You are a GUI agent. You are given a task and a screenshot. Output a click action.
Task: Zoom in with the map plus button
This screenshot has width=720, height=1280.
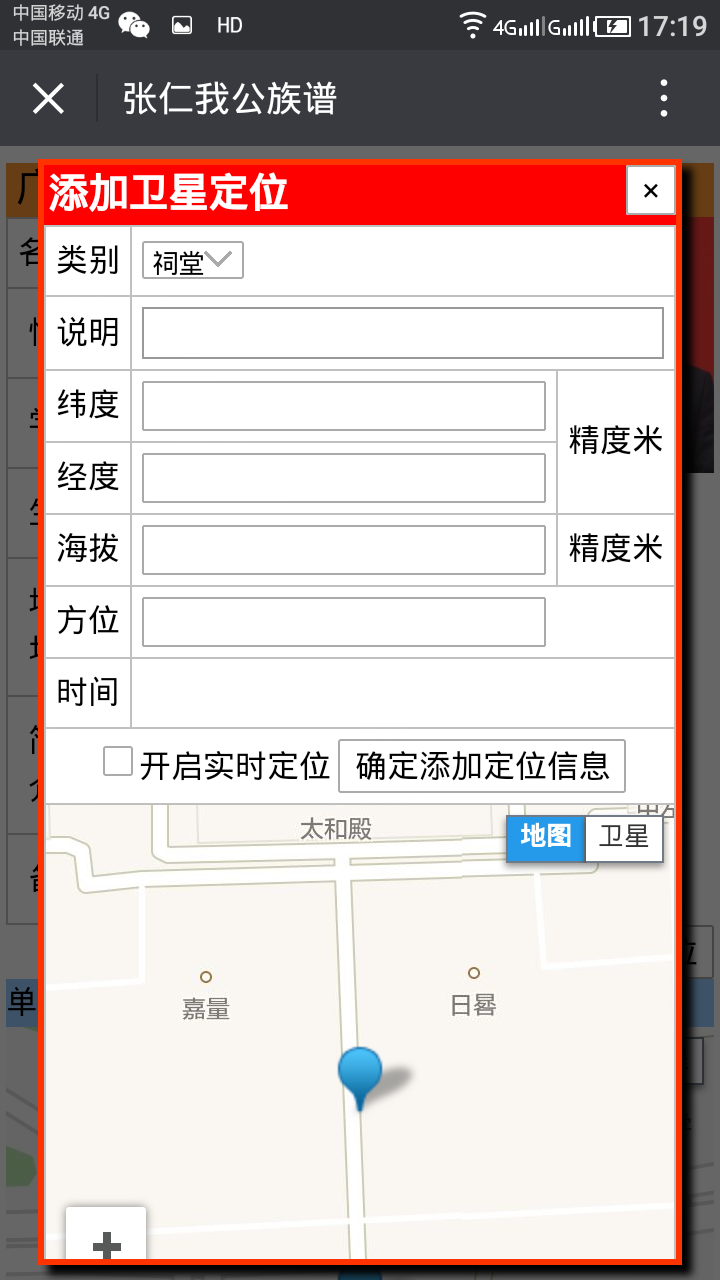[x=106, y=1244]
